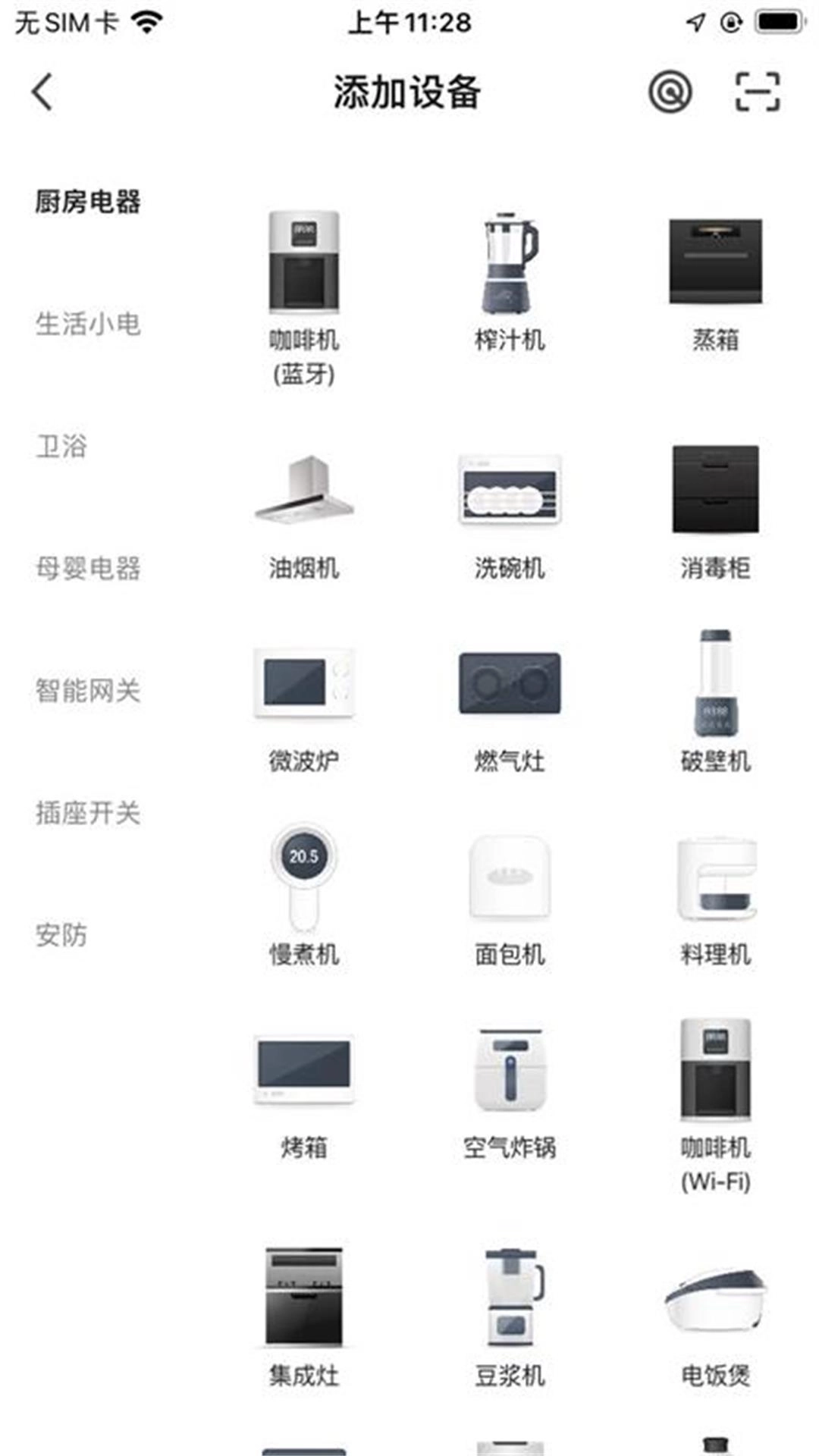Select 蒸箱 to add
The image size is (819, 1456).
pos(715,281)
